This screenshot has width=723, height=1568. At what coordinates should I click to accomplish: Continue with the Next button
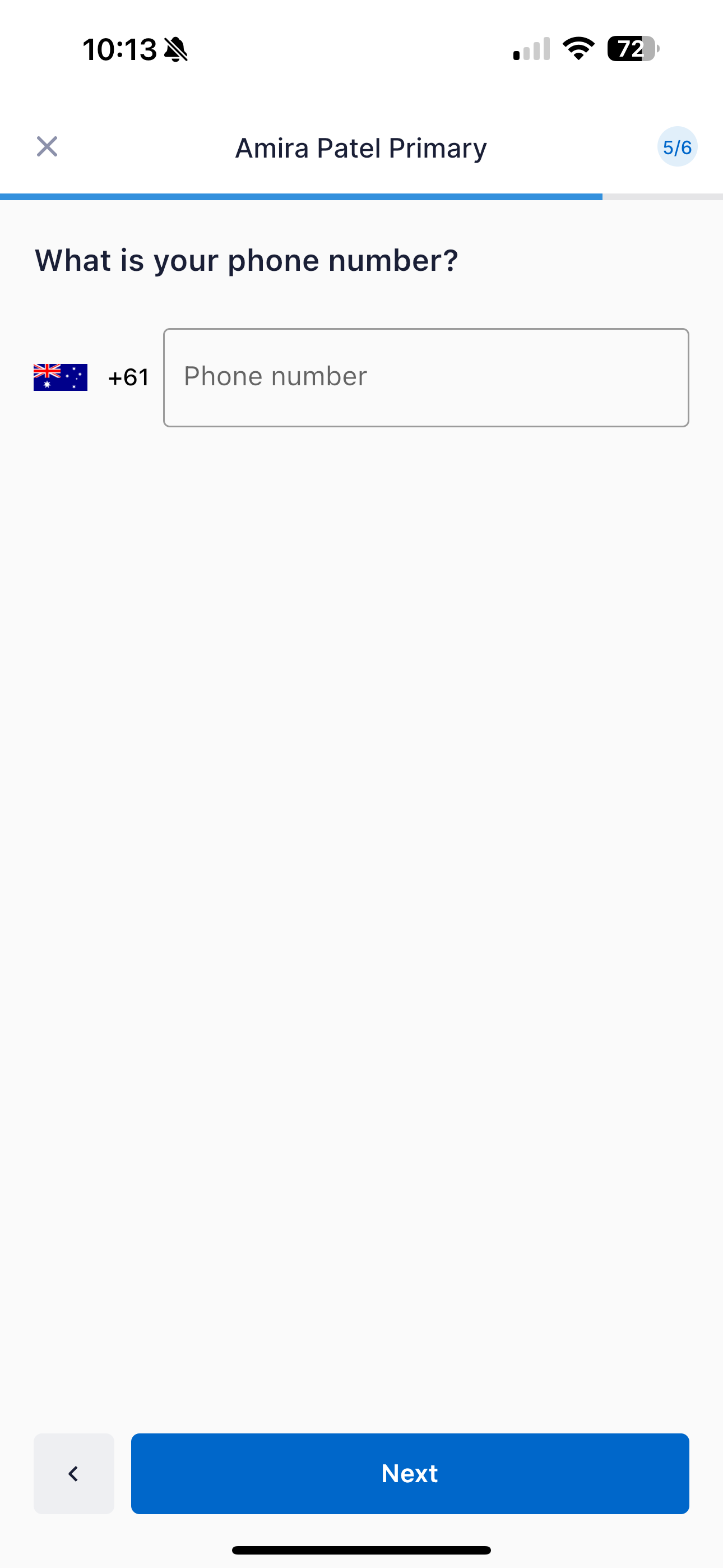pos(410,1473)
